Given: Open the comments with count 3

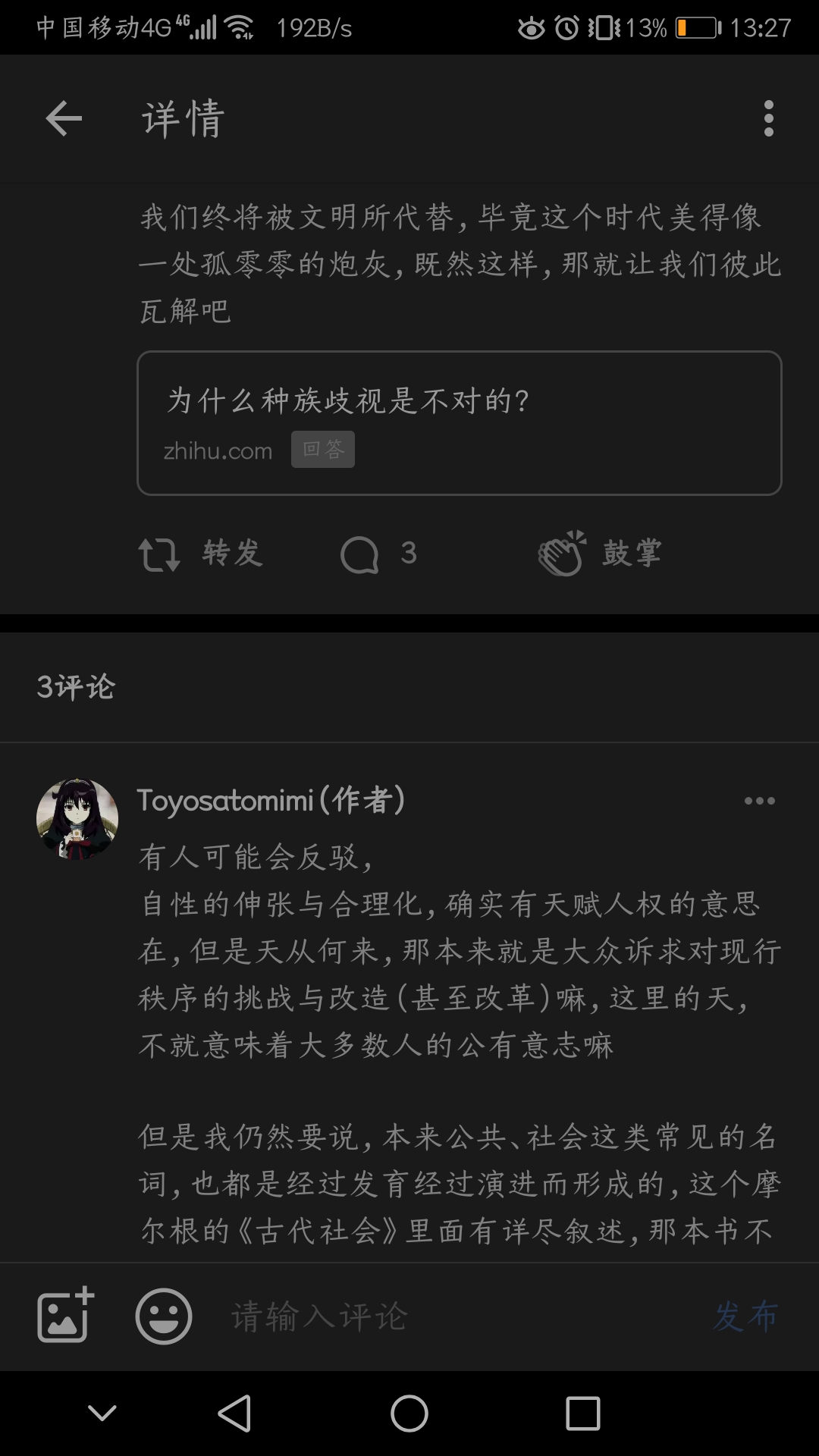Looking at the screenshot, I should pos(378,554).
